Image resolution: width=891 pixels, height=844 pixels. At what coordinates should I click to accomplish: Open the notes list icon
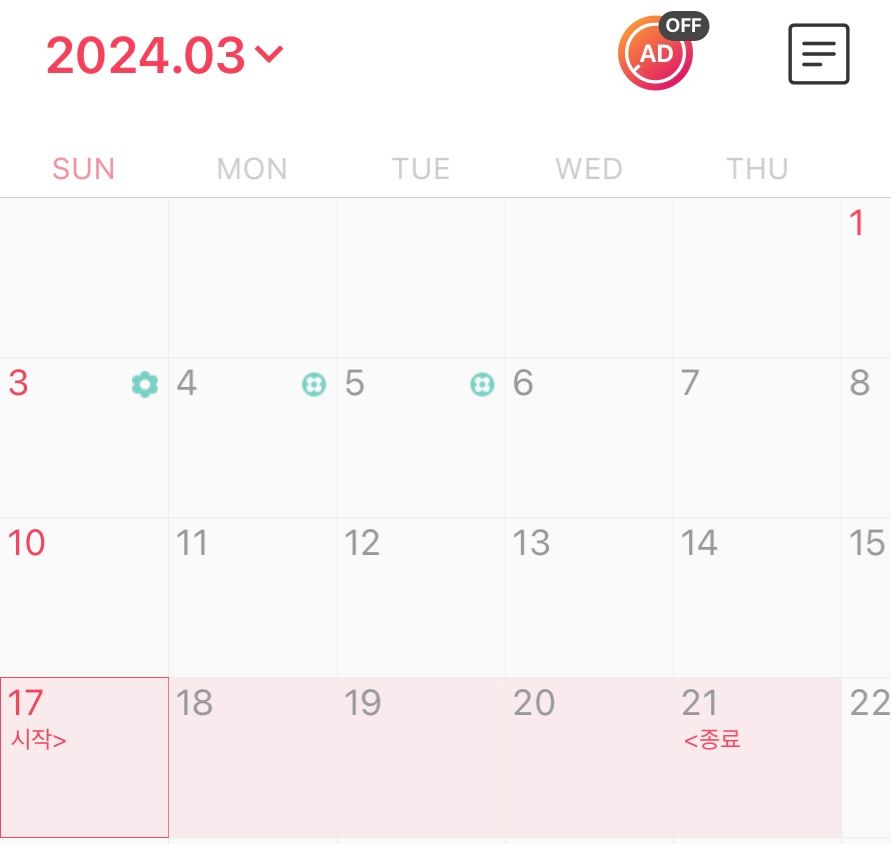pyautogui.click(x=818, y=54)
